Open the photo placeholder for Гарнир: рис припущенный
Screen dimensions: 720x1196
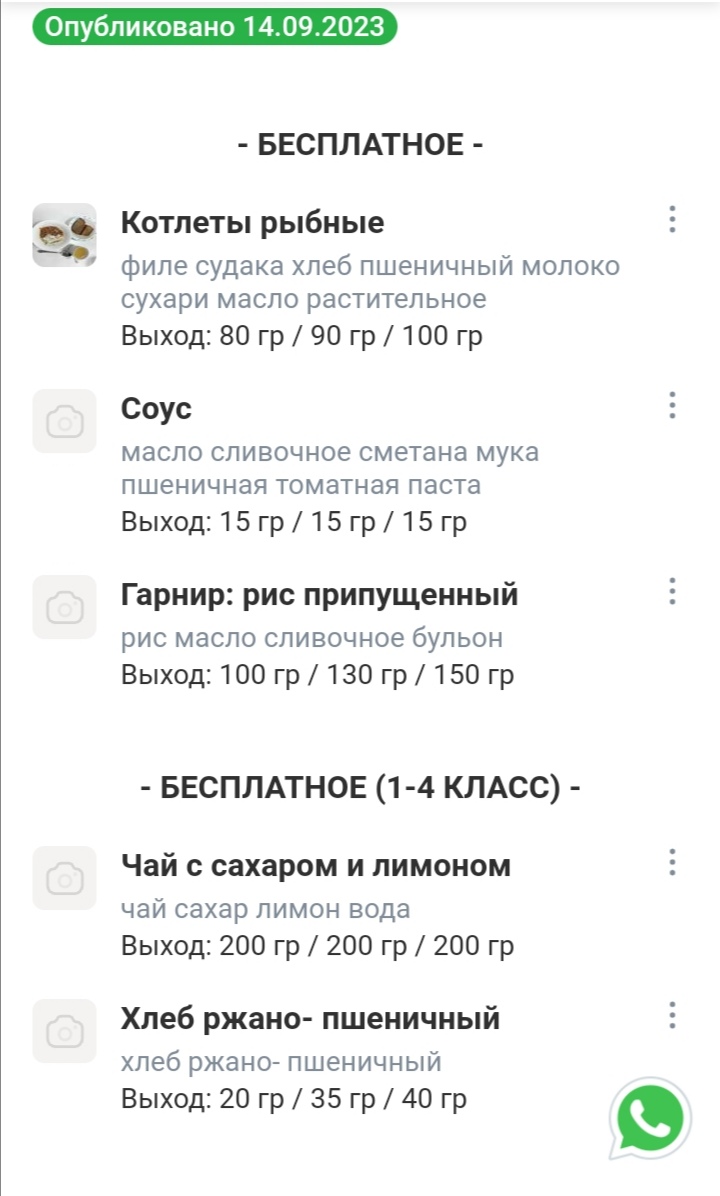click(x=65, y=607)
